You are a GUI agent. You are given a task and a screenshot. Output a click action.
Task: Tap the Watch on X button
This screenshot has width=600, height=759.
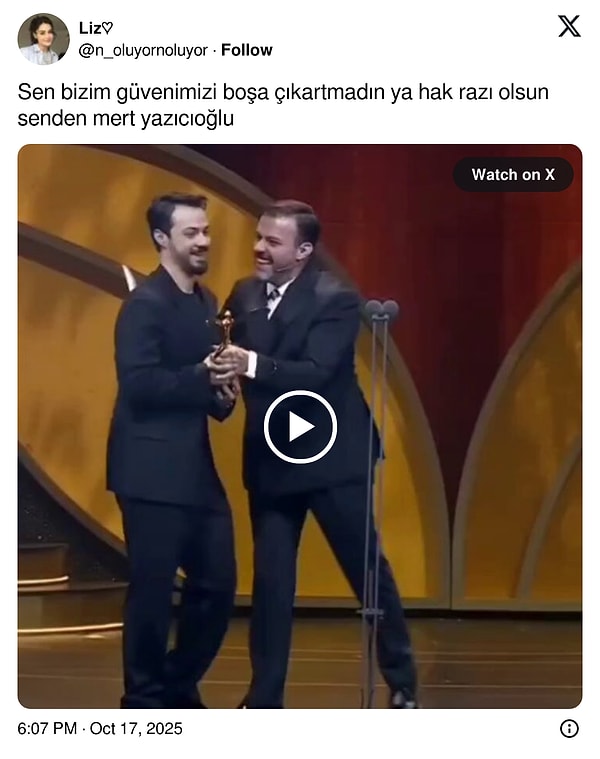[x=513, y=174]
